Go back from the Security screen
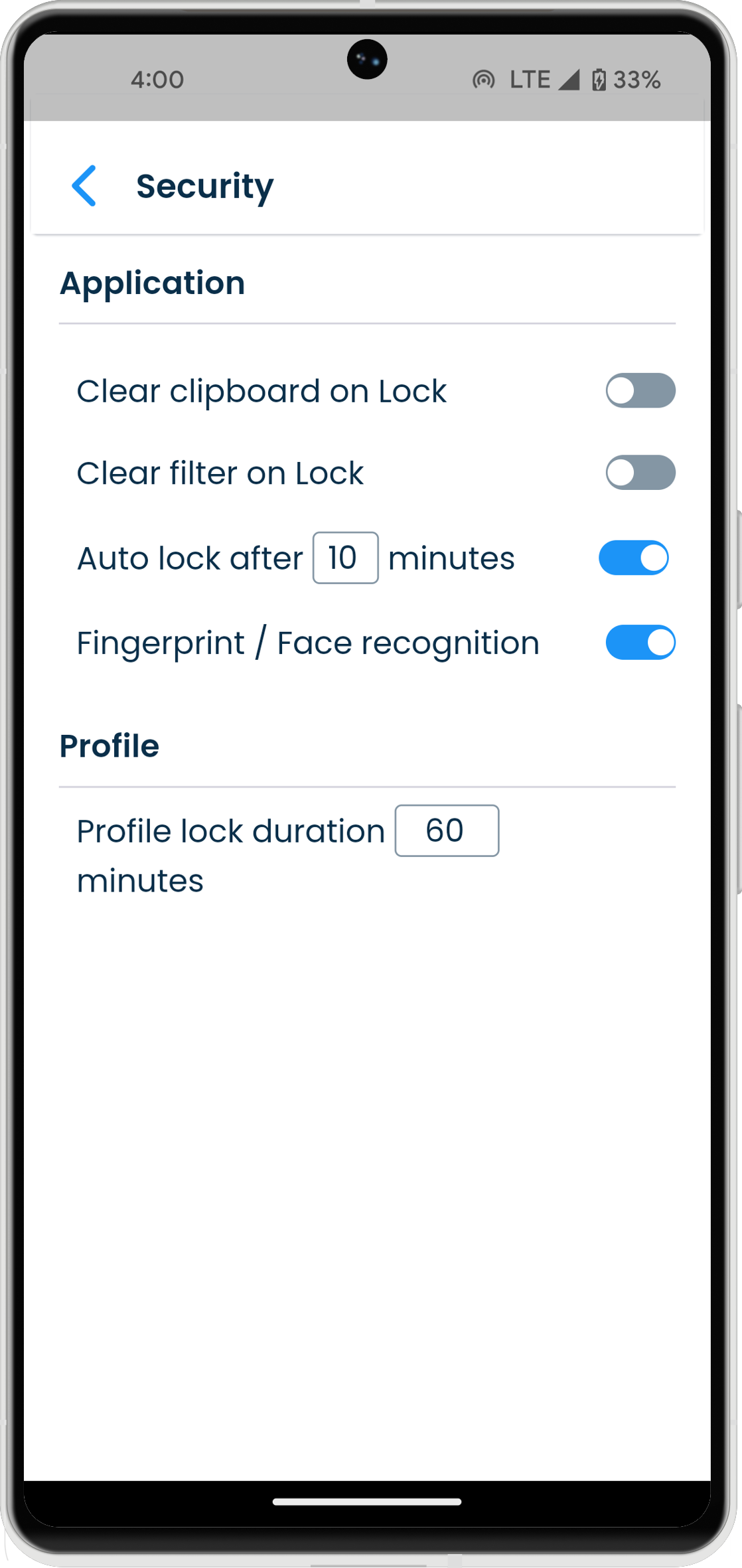The image size is (742, 1568). [84, 186]
